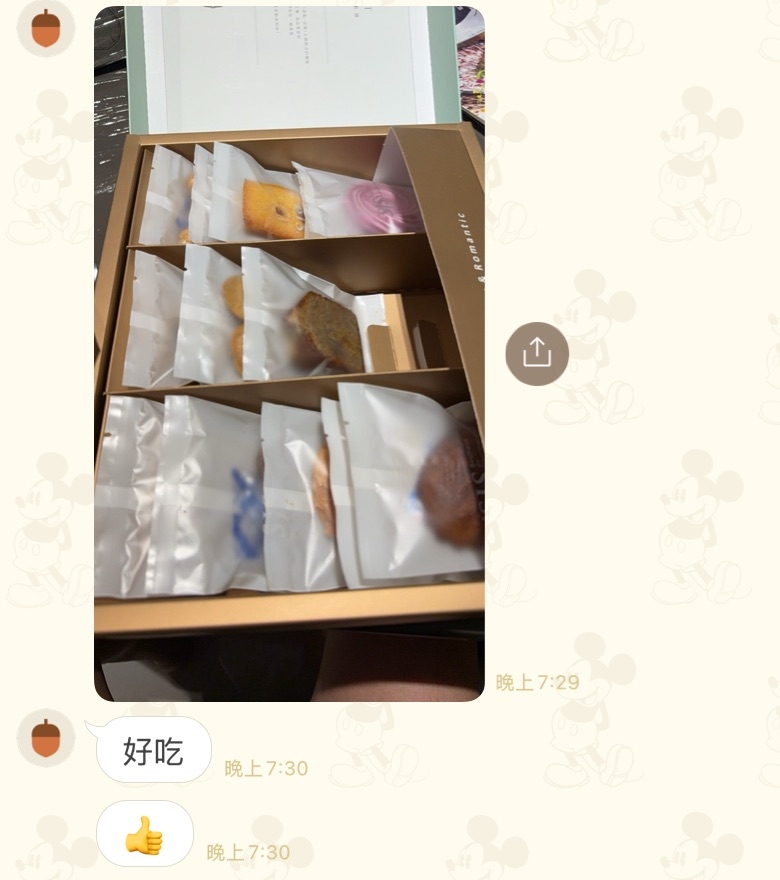The image size is (780, 880).
Task: Tap the acorn avatar next to 好吃
Action: [x=46, y=738]
